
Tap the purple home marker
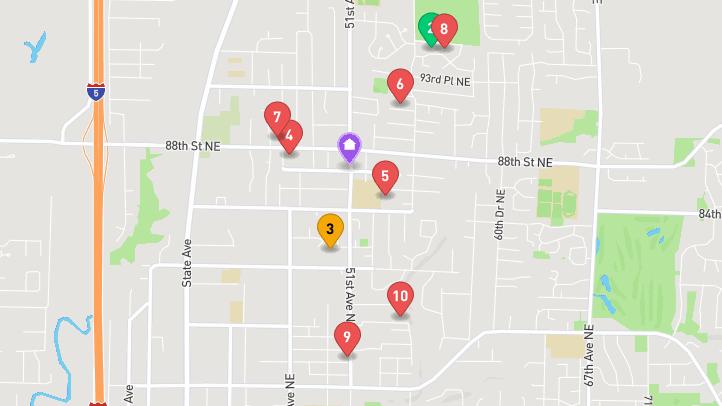pyautogui.click(x=349, y=148)
